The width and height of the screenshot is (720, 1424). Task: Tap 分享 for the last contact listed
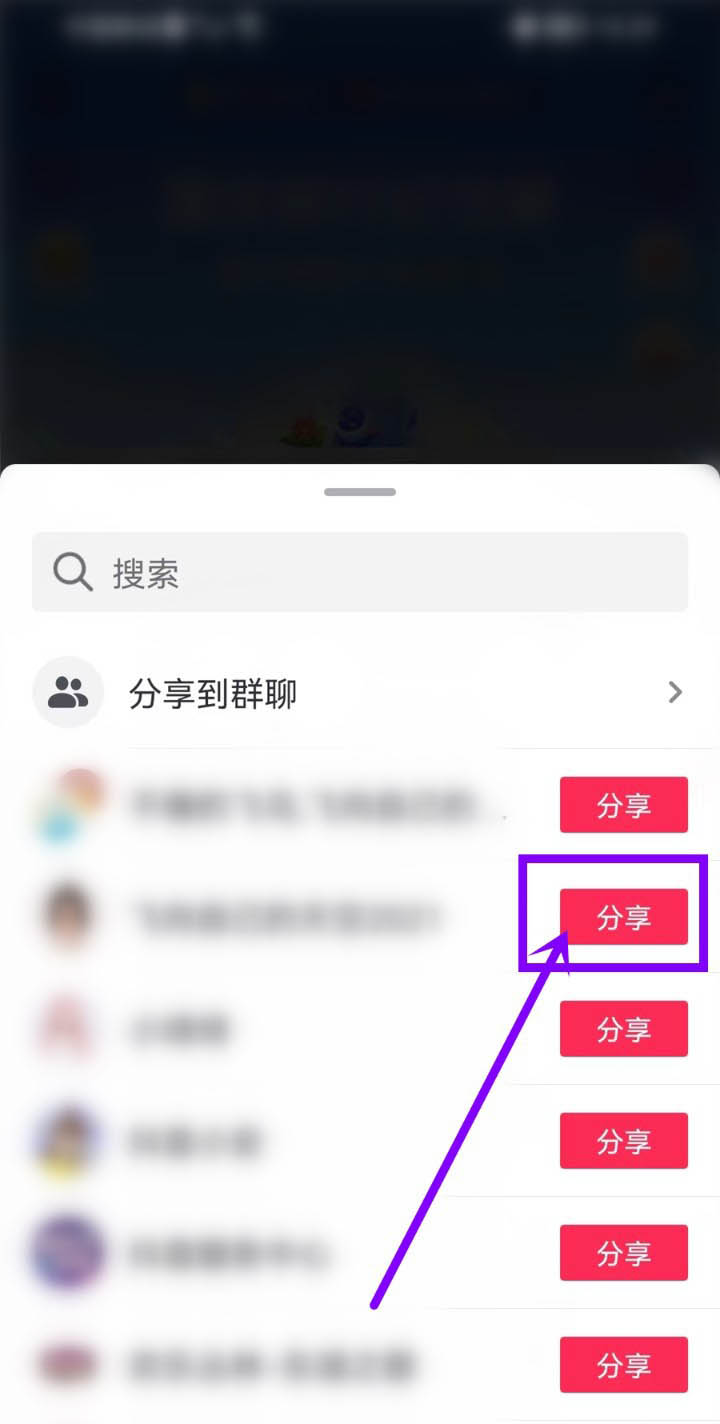623,1364
